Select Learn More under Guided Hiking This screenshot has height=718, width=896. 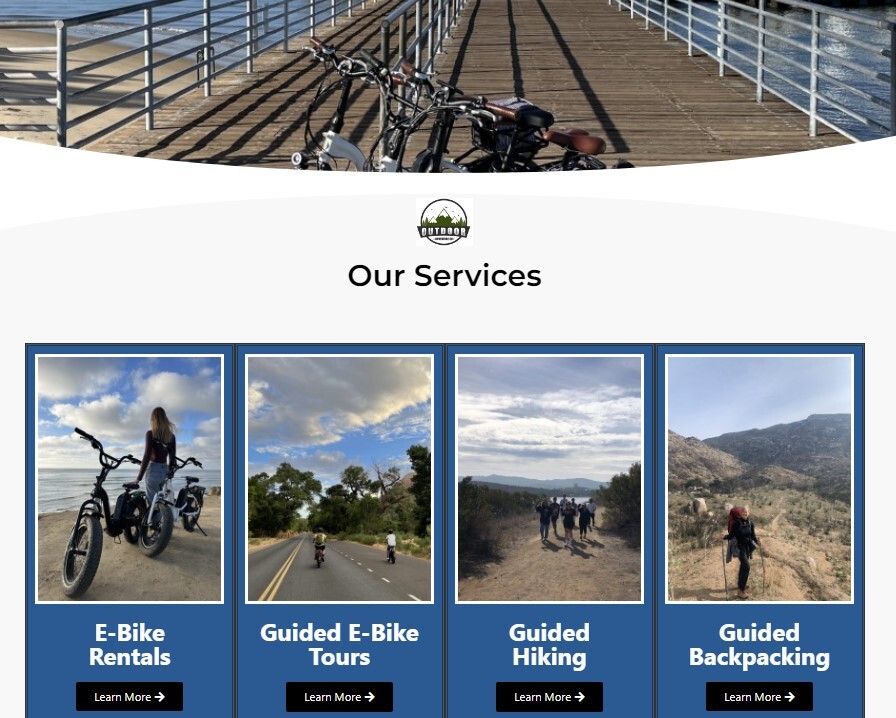pyautogui.click(x=549, y=697)
